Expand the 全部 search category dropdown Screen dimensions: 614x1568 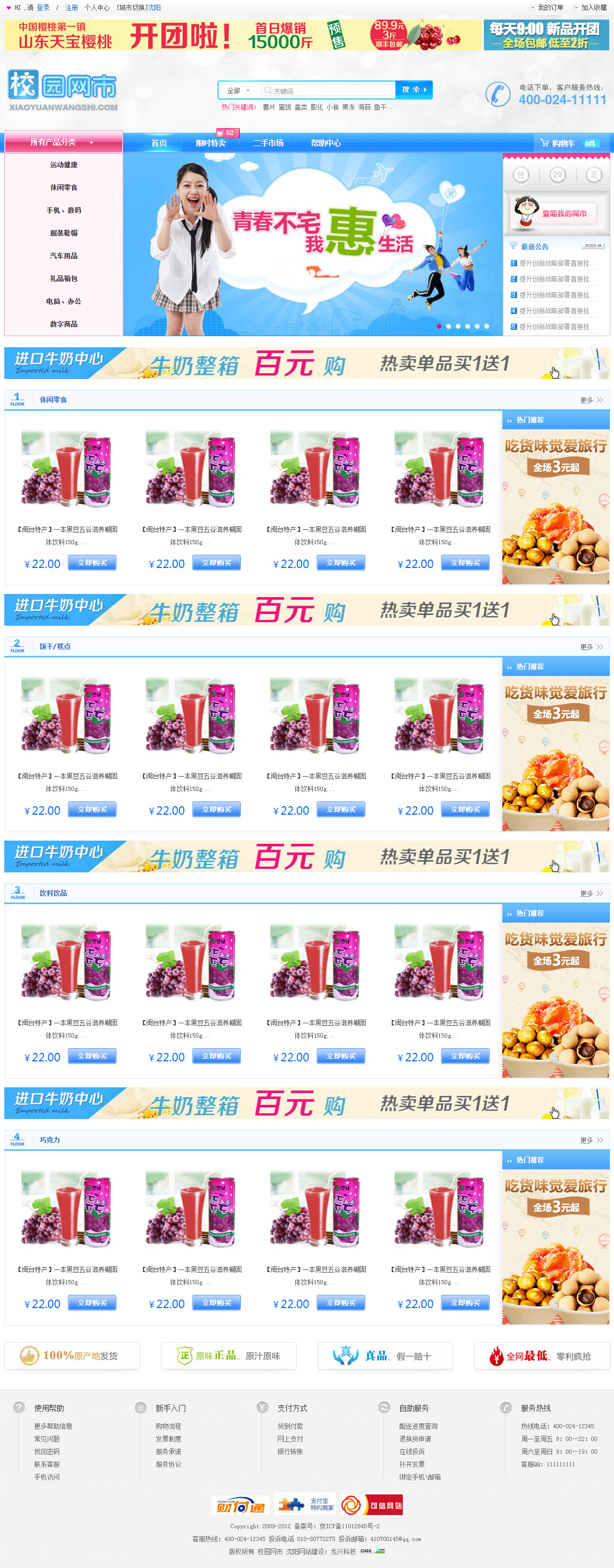coord(239,90)
